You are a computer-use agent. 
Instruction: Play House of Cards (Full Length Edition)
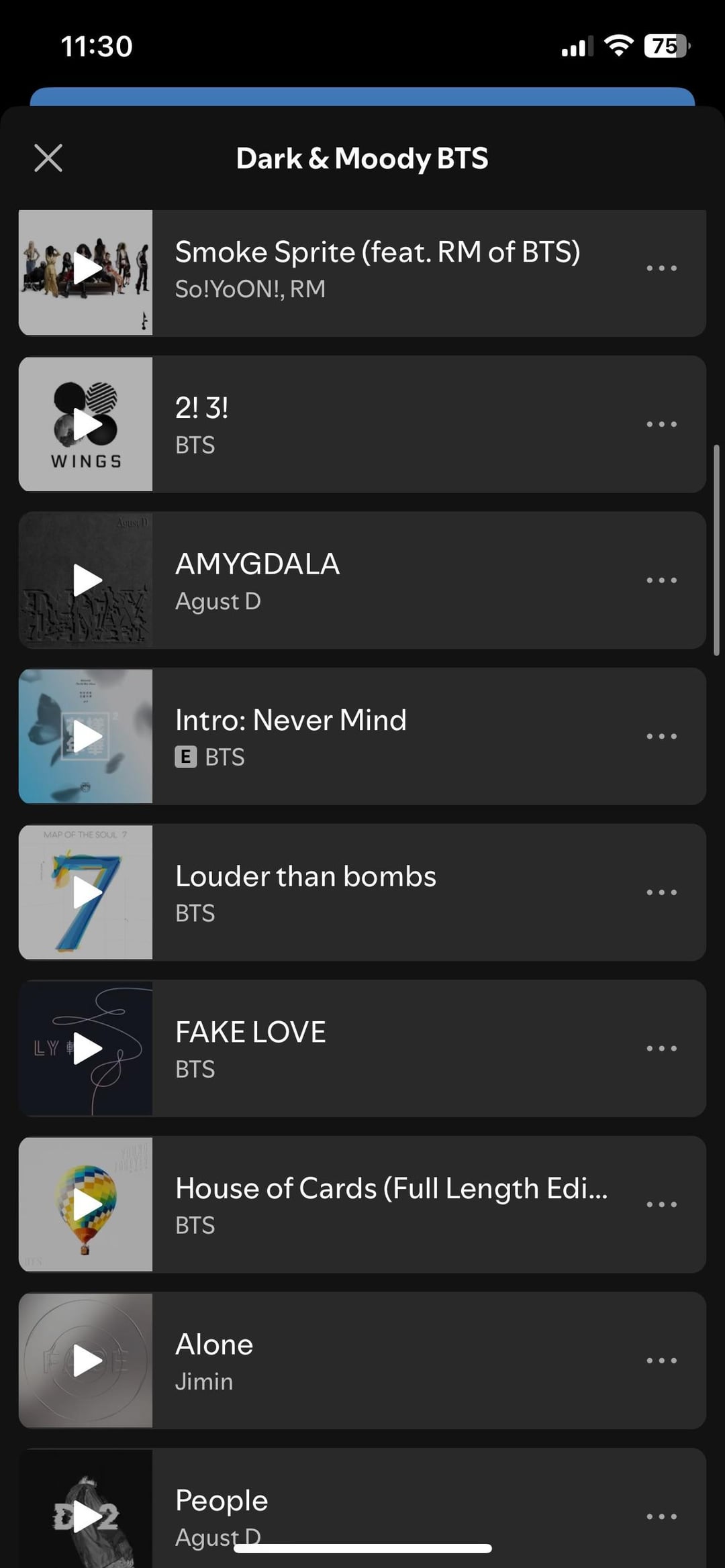tap(87, 1204)
